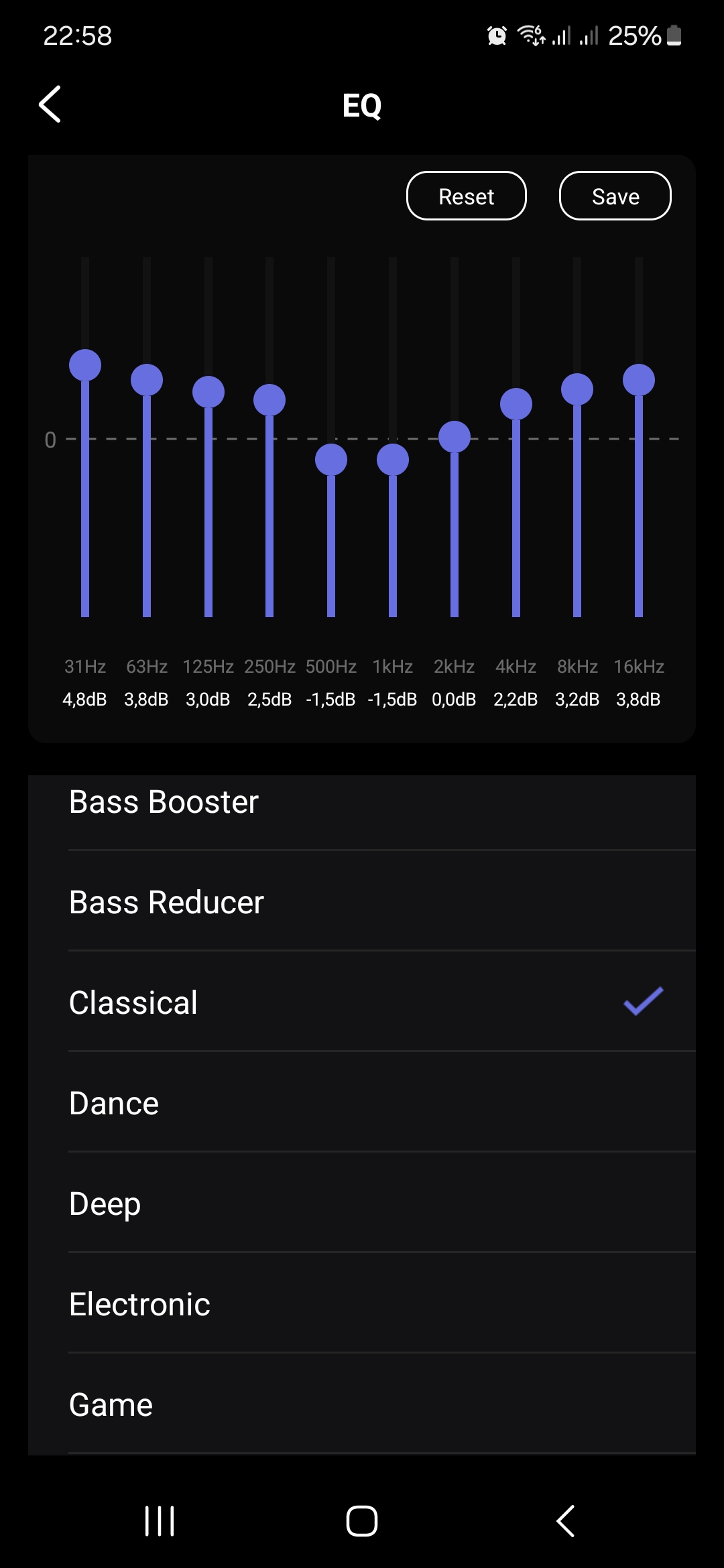Screen dimensions: 724x1568
Task: Tap the 2kHz slider handle
Action: [455, 437]
